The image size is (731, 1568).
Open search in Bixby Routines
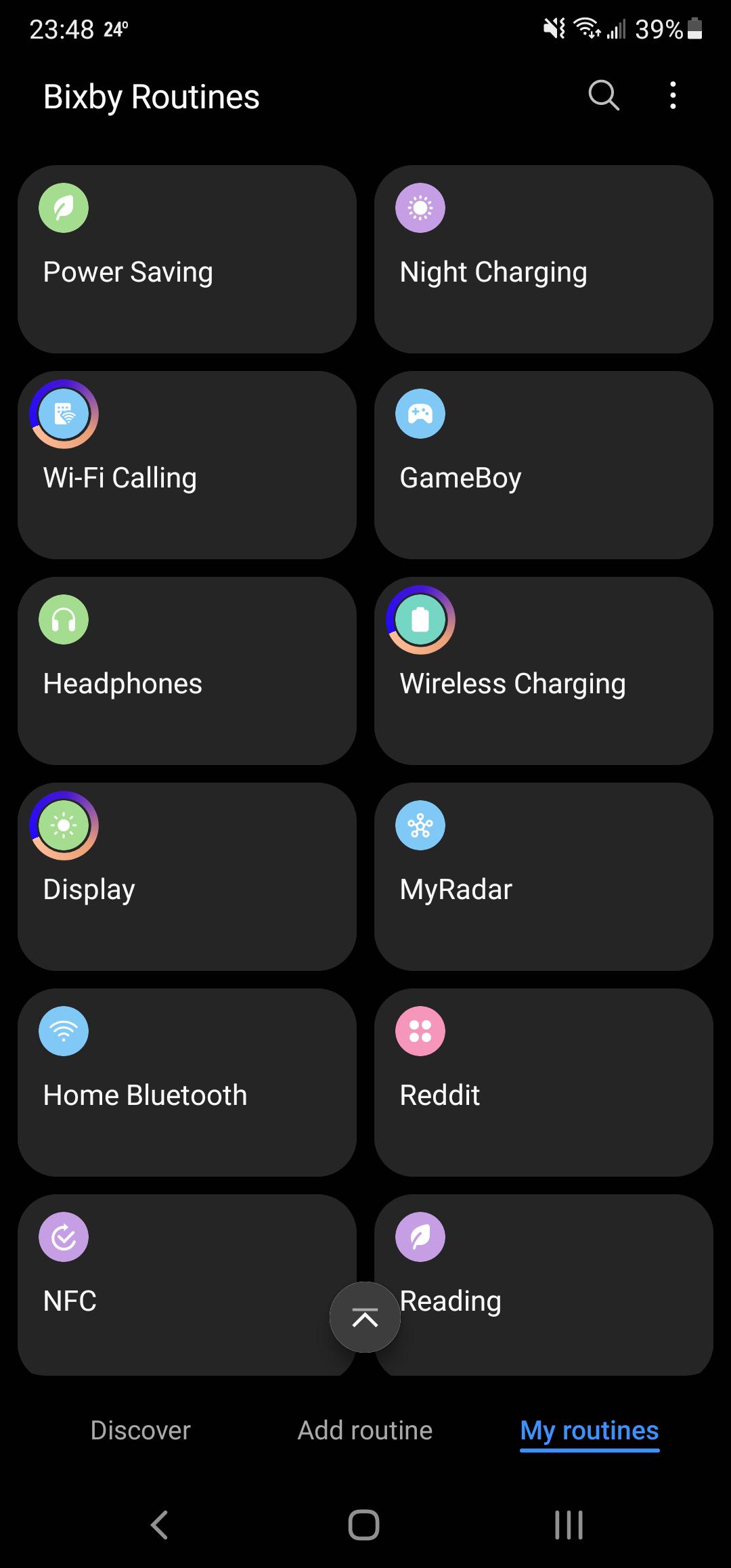tap(603, 95)
